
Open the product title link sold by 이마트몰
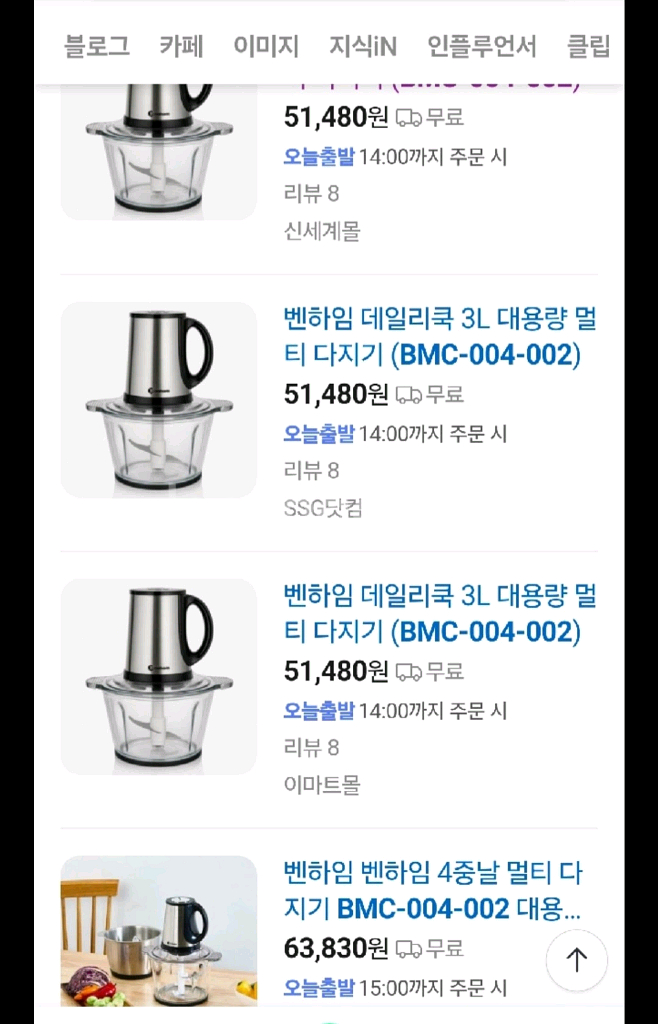click(x=440, y=614)
